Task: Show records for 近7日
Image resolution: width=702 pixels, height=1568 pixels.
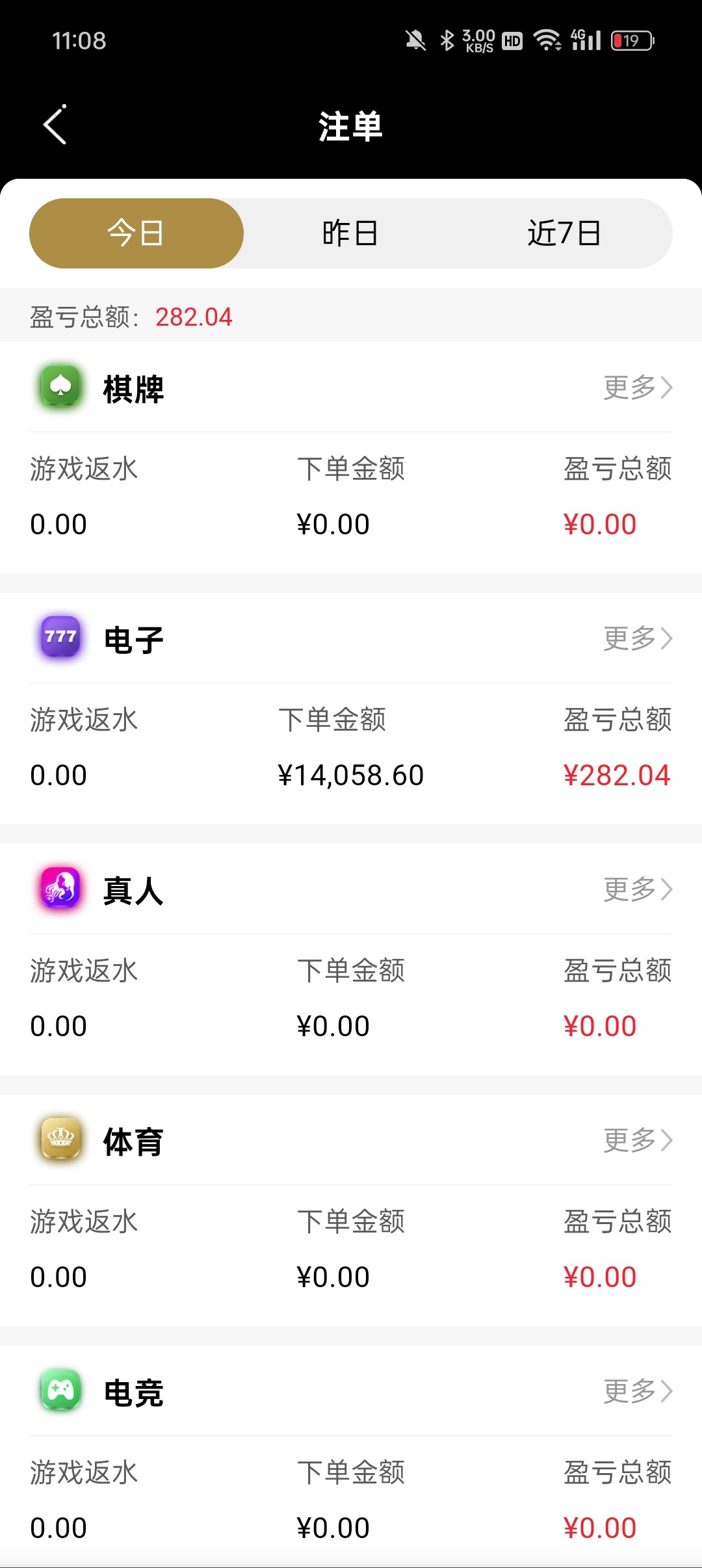Action: [564, 233]
